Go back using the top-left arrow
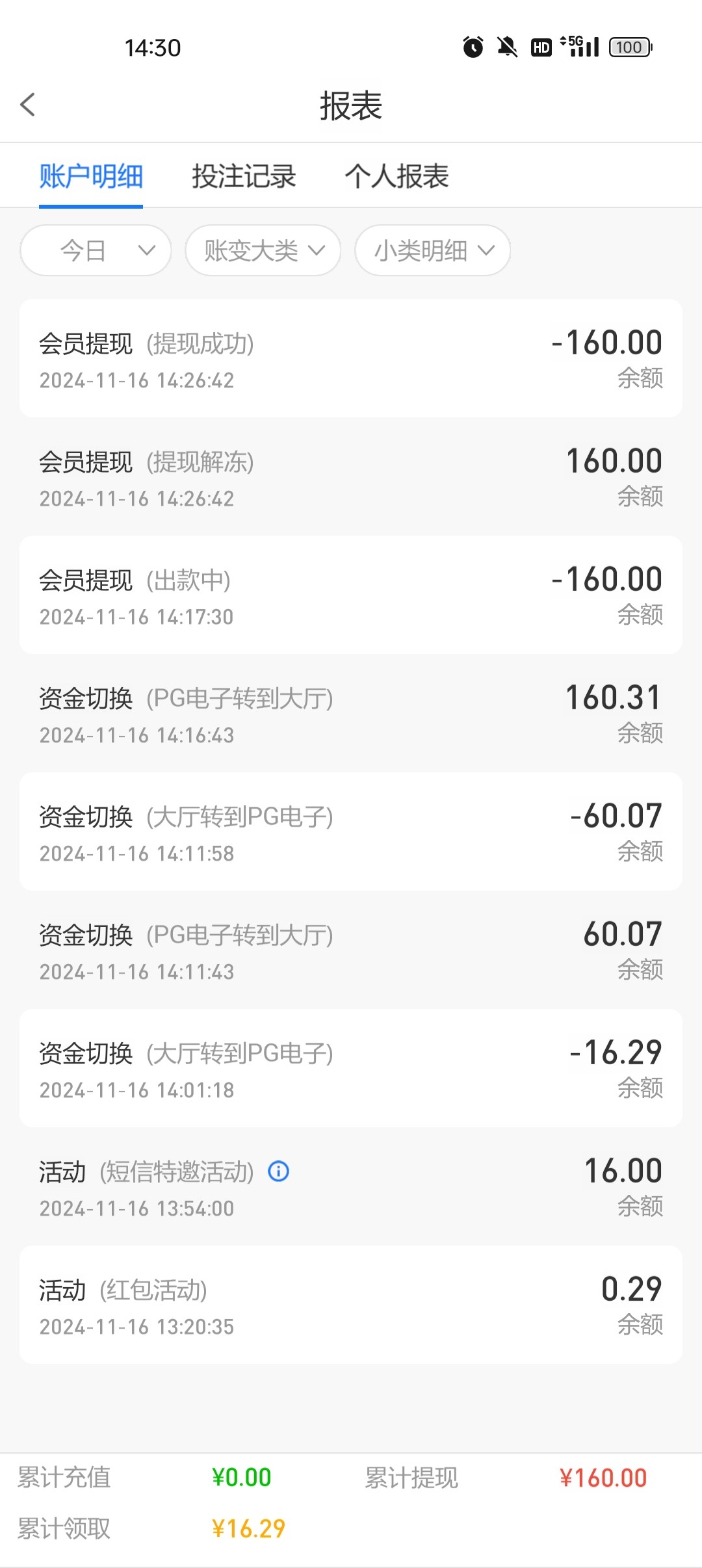The height and width of the screenshot is (1568, 702). [x=28, y=105]
